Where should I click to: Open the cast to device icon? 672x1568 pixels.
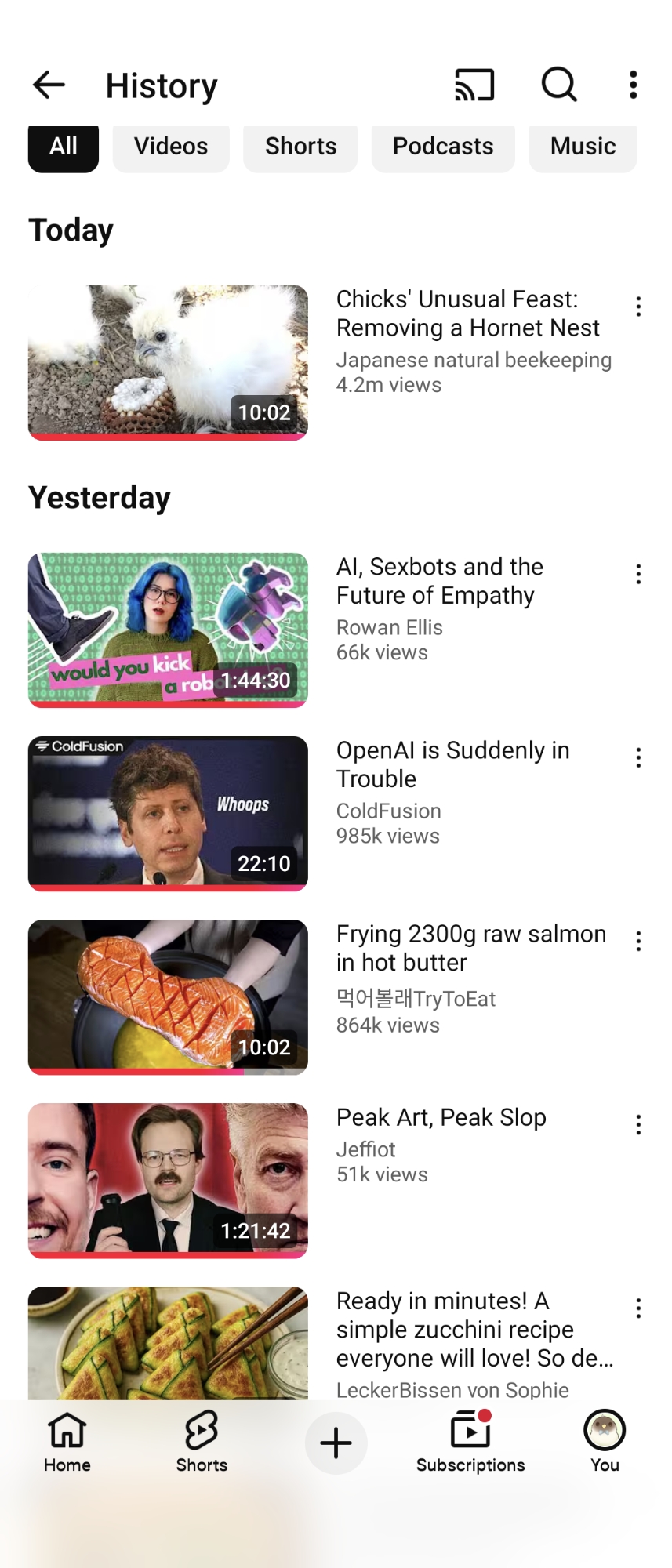pos(474,85)
